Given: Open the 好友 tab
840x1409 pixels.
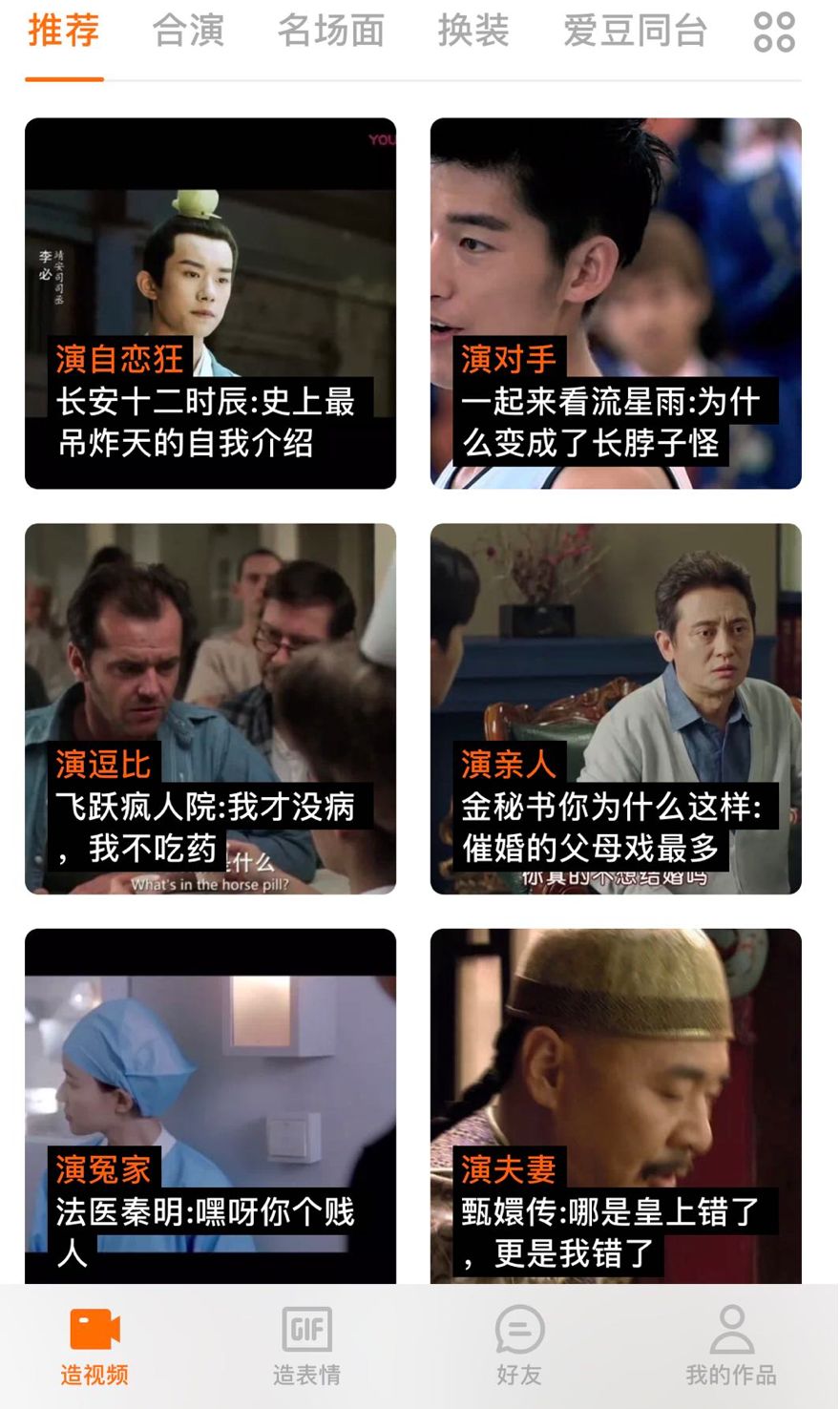Looking at the screenshot, I should pyautogui.click(x=519, y=1346).
